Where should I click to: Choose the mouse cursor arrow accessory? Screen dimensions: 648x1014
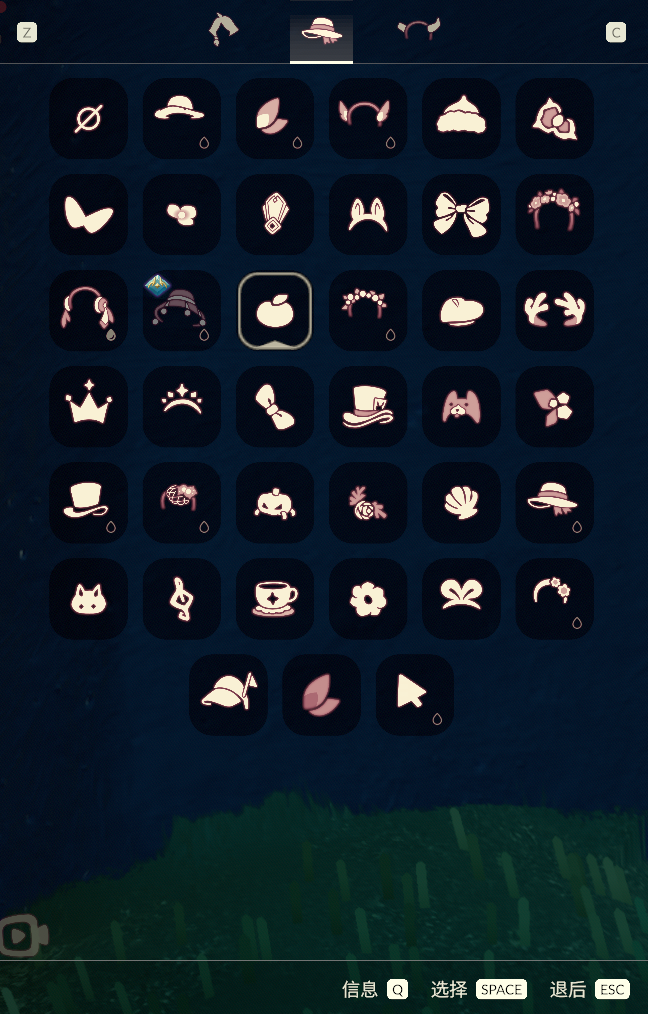click(414, 694)
